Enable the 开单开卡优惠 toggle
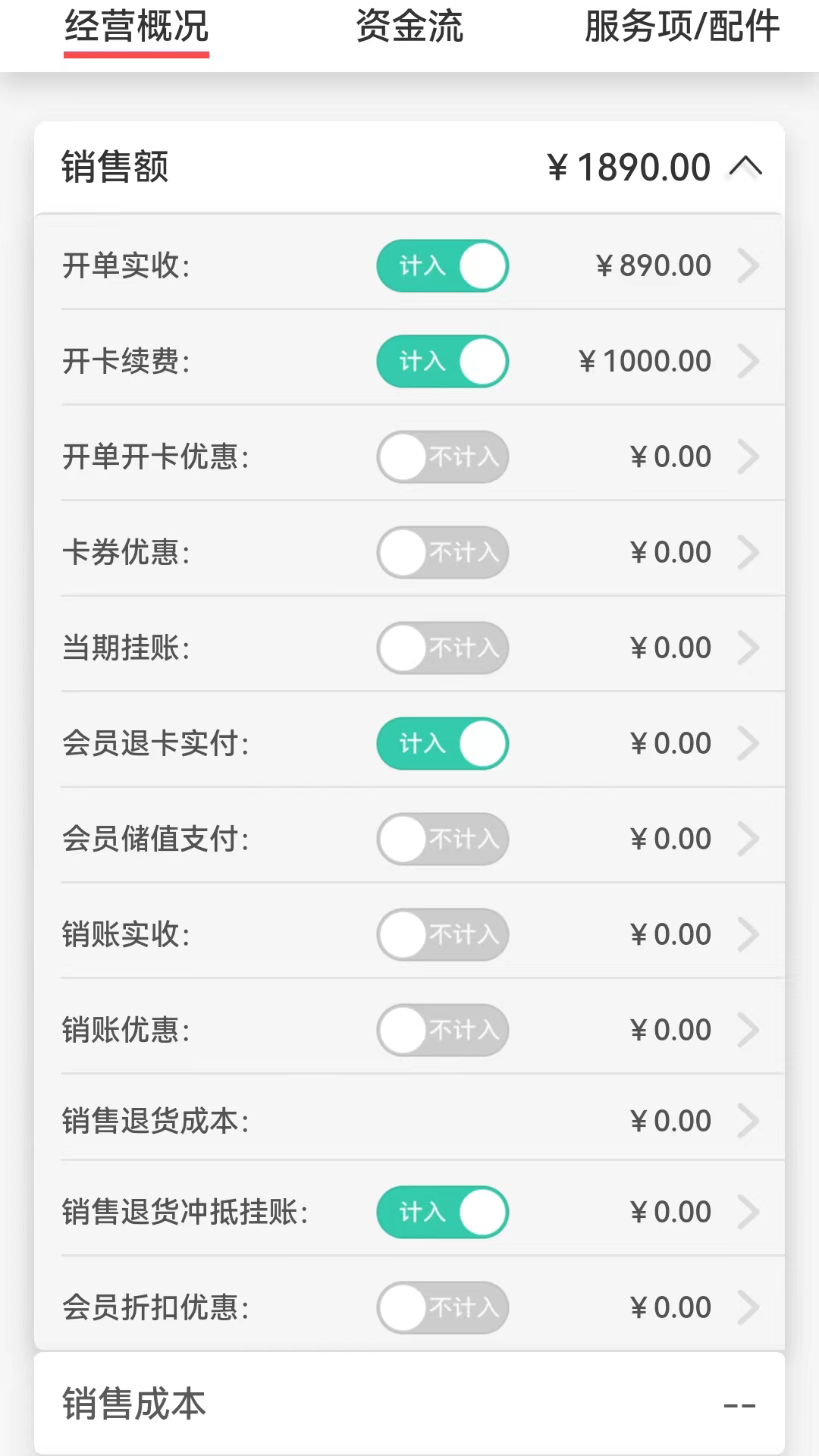 442,457
